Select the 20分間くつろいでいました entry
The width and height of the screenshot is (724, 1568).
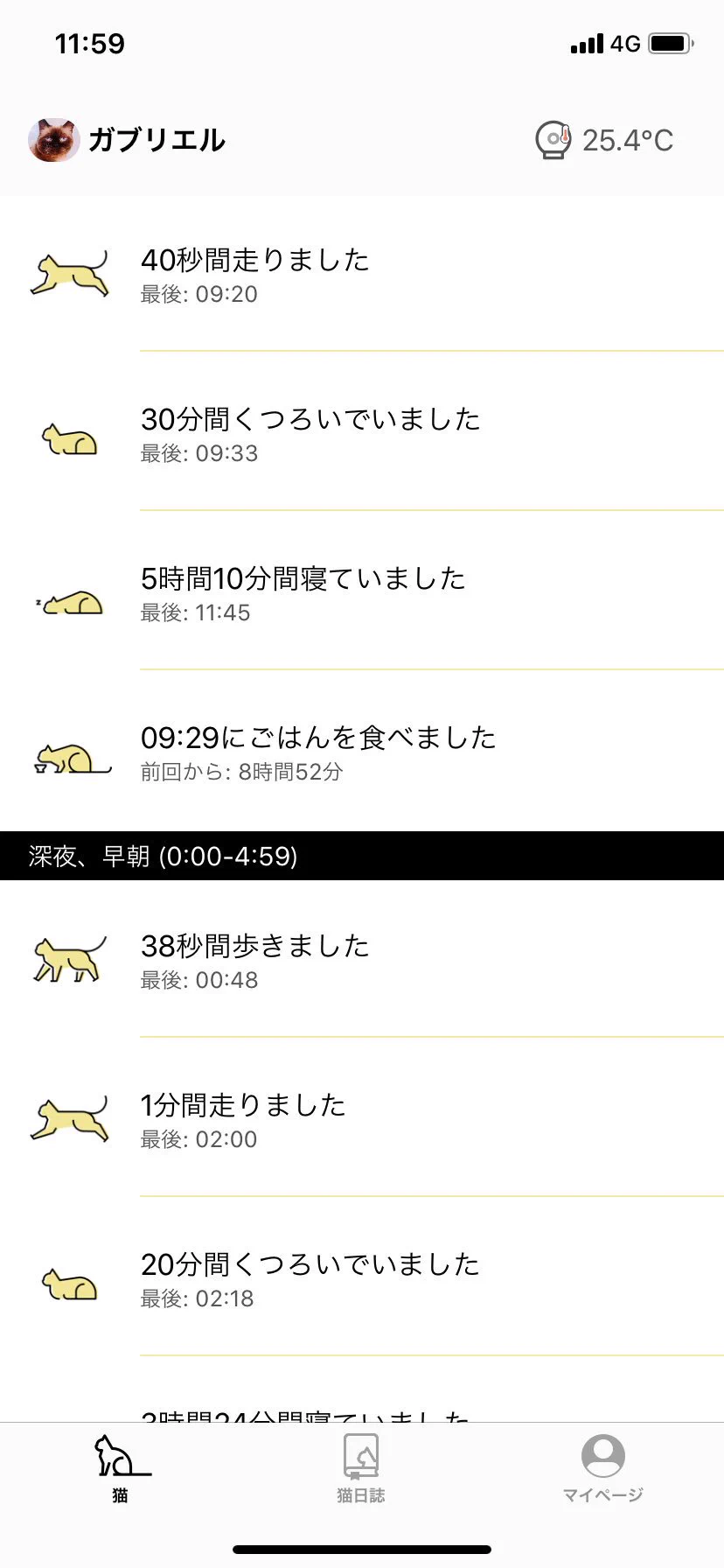click(x=362, y=1277)
